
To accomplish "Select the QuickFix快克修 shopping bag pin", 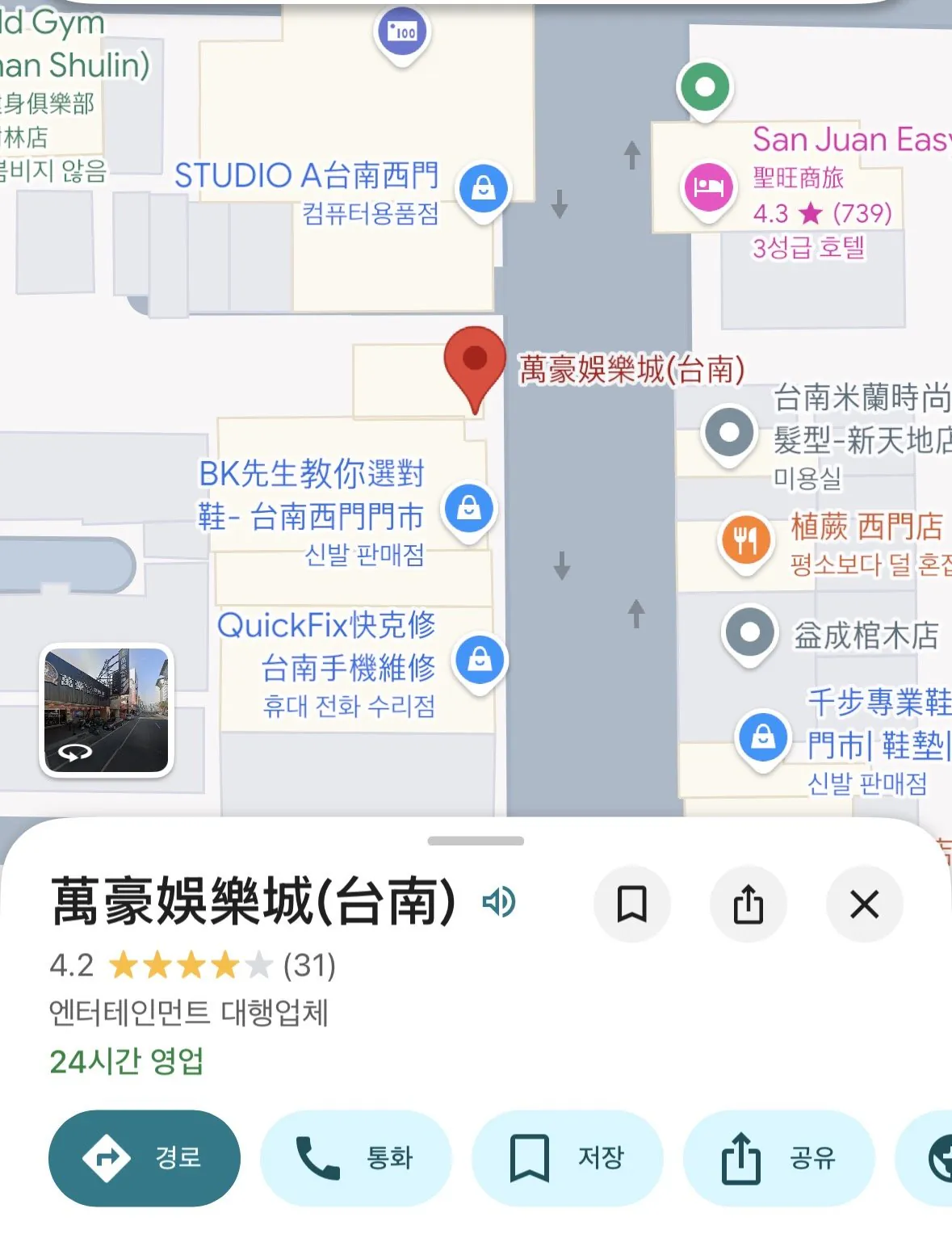I will [479, 660].
